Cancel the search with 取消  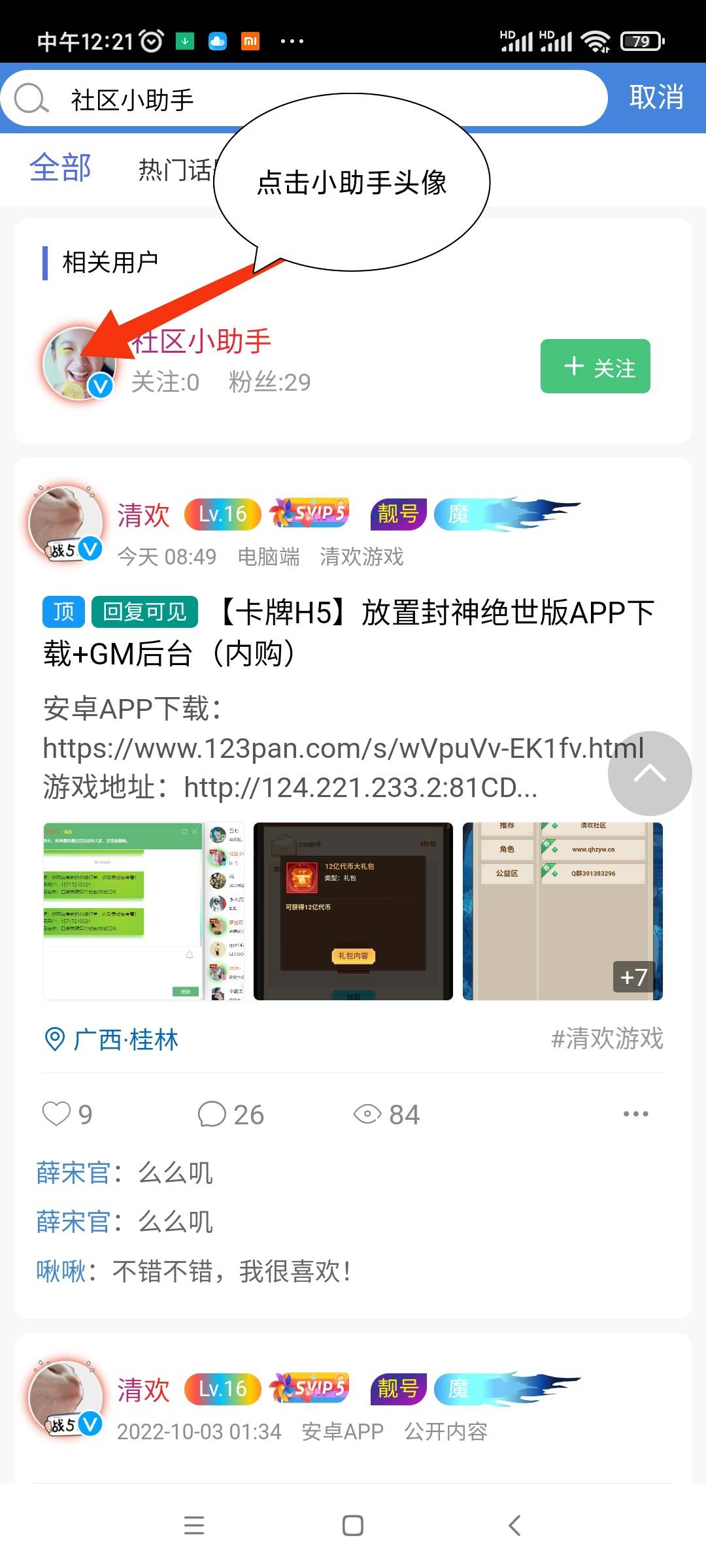click(656, 97)
